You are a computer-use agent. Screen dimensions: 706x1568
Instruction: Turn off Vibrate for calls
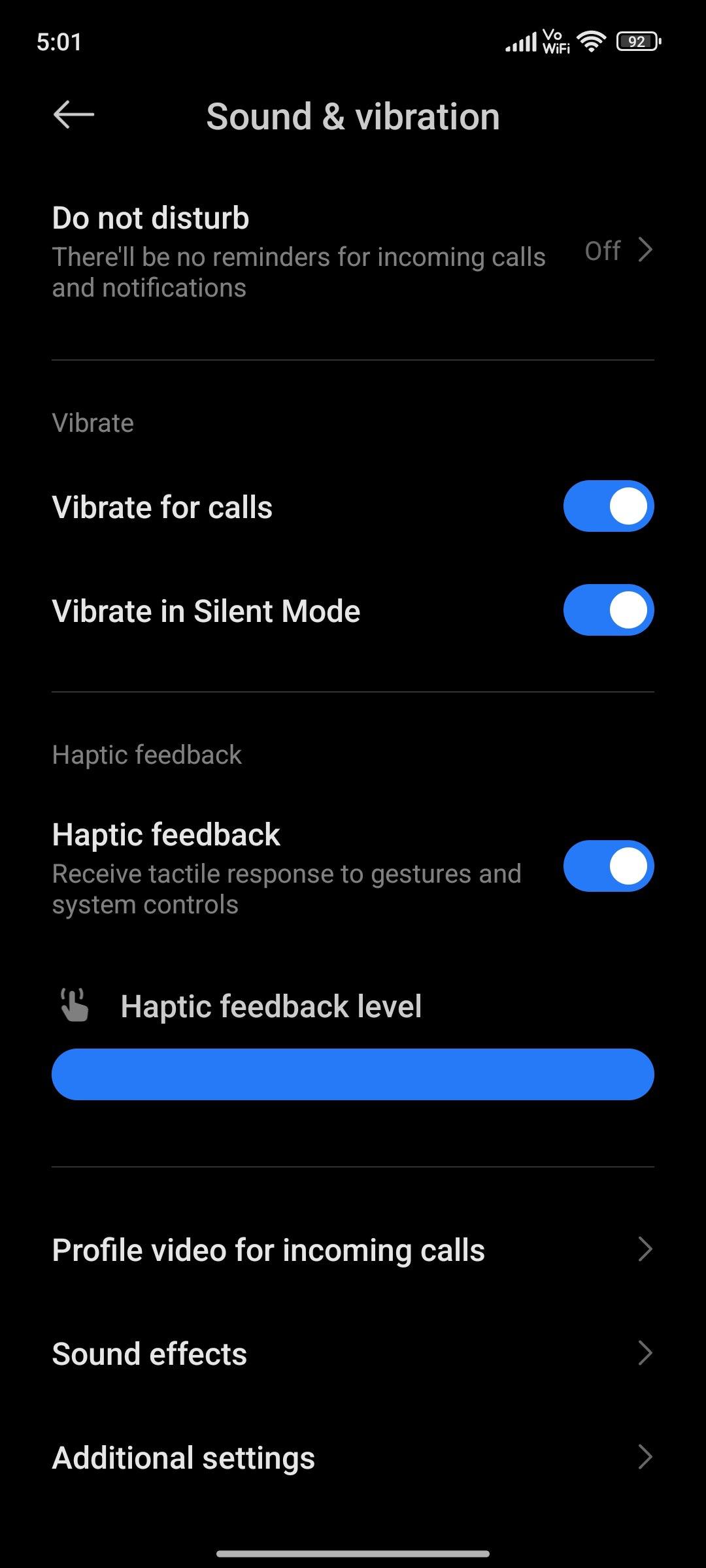click(x=608, y=506)
